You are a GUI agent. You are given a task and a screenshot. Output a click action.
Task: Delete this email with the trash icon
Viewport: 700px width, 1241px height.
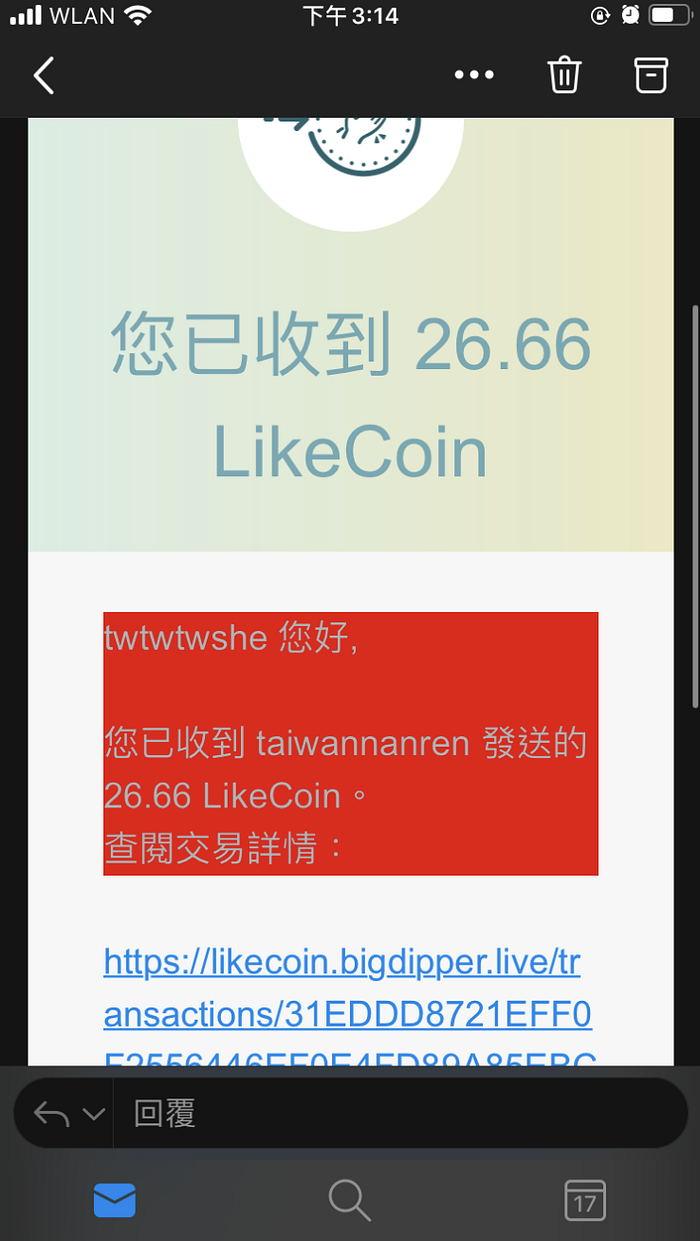point(564,75)
